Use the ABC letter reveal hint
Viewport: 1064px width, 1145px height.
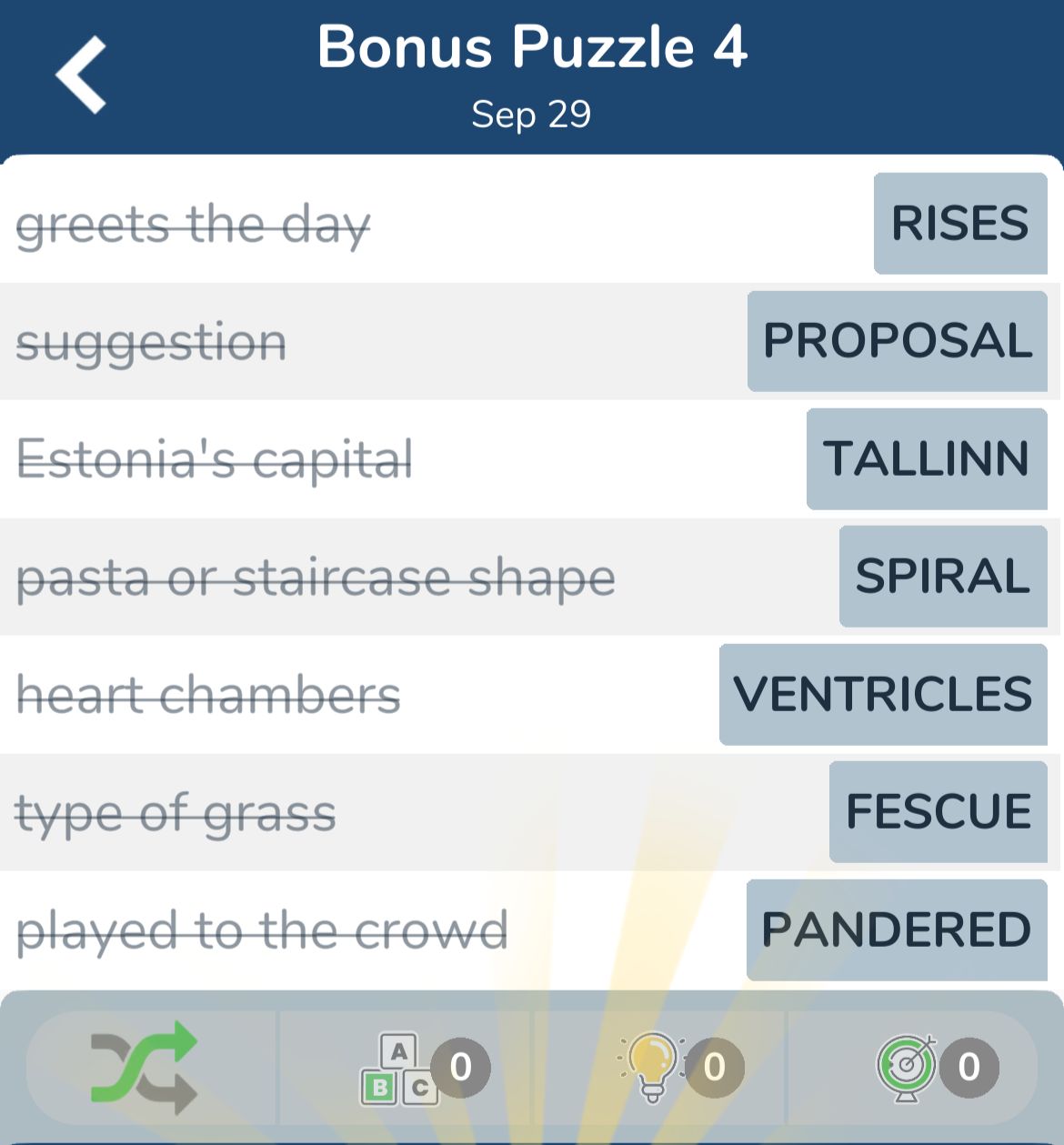click(x=400, y=1068)
